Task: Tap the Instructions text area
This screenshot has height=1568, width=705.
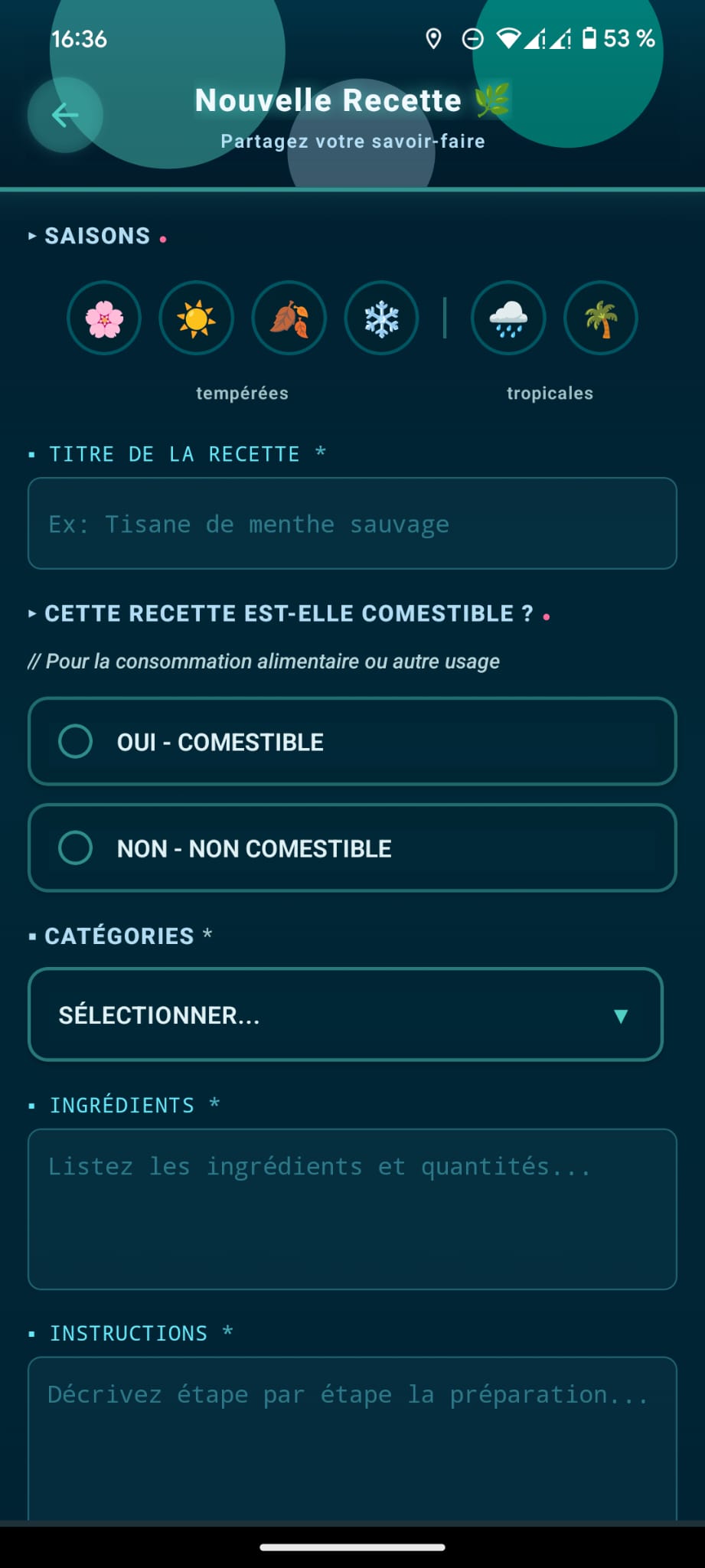Action: coord(352,1438)
